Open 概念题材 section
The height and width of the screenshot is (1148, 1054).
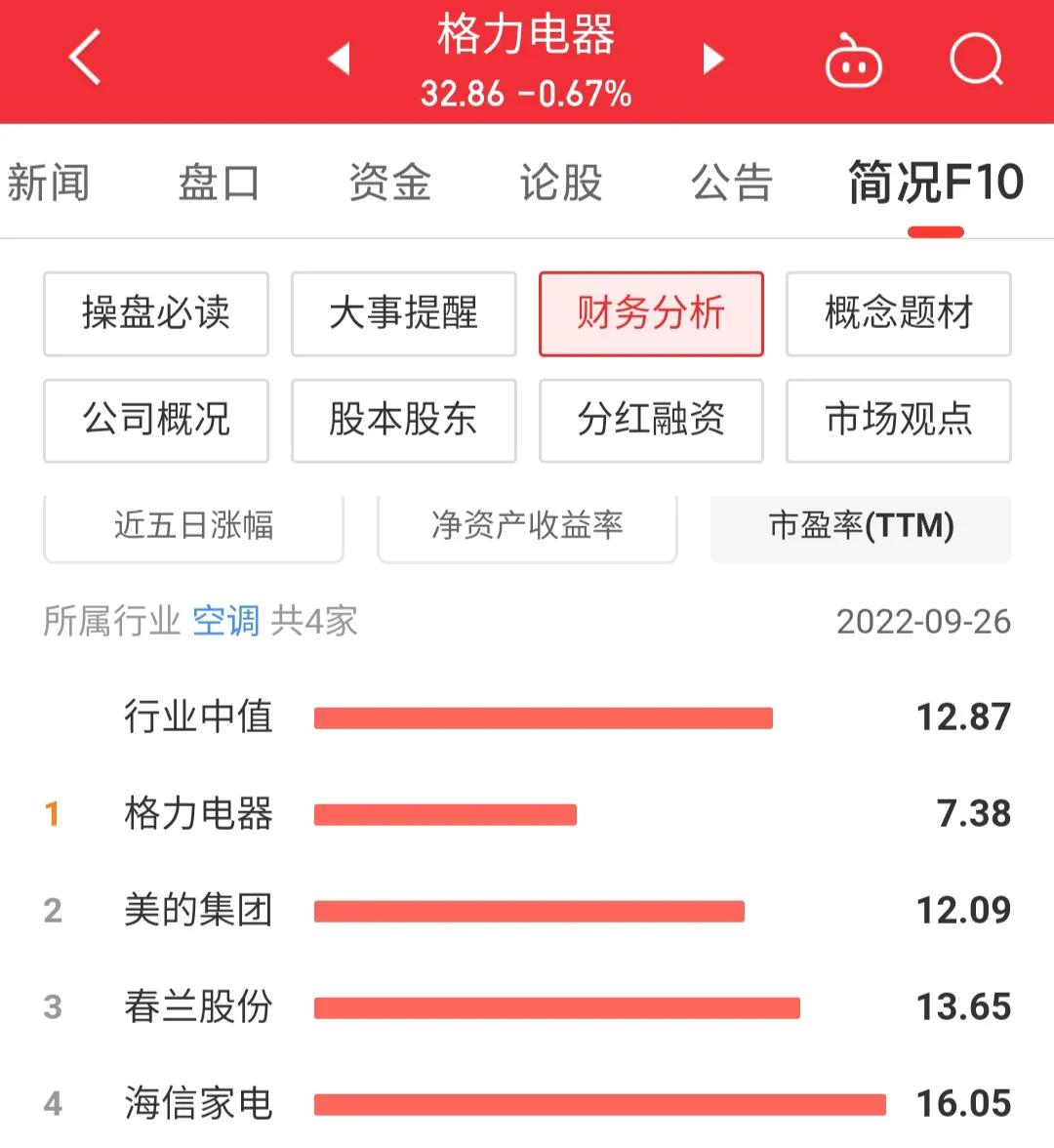[x=898, y=314]
